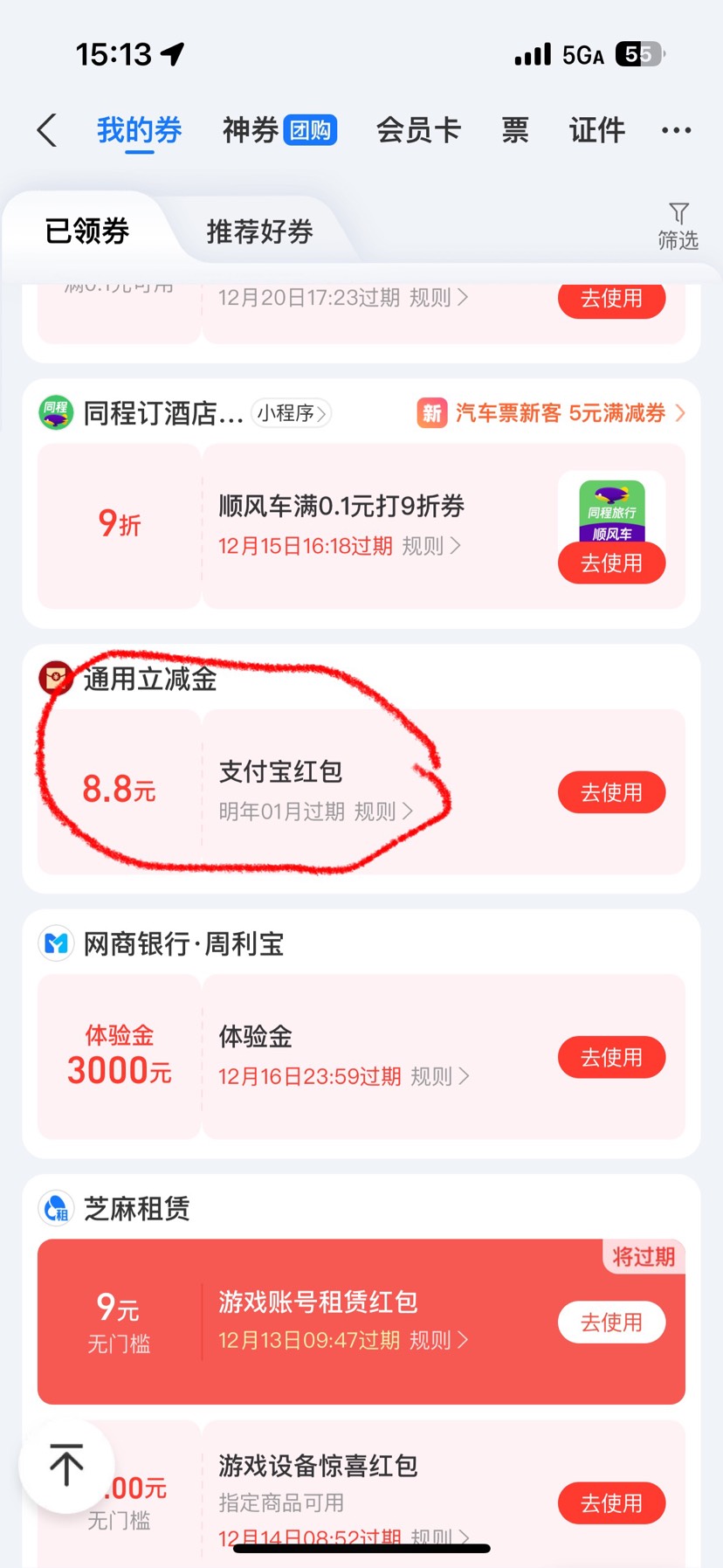Go back using the top-left arrow
This screenshot has width=723, height=1568.
click(x=47, y=131)
